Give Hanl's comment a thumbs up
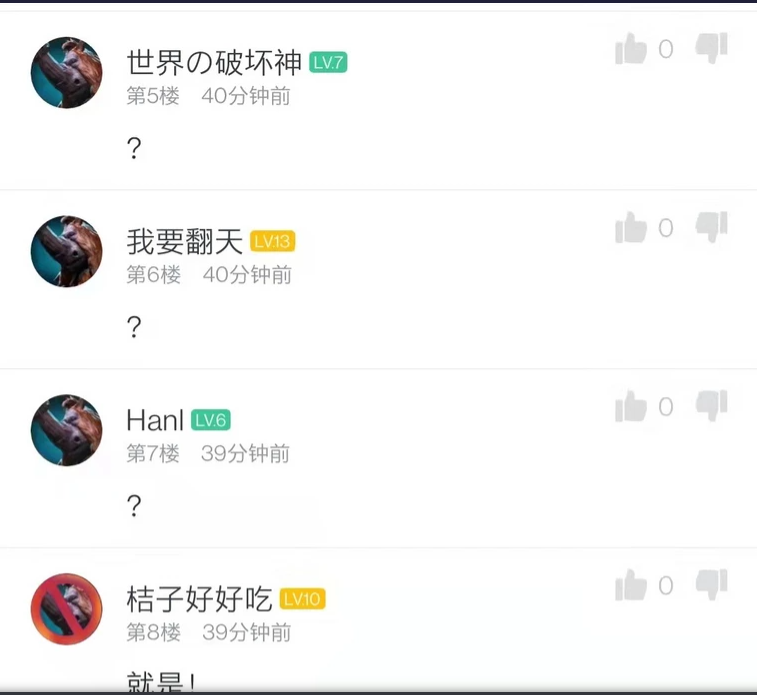 [631, 407]
